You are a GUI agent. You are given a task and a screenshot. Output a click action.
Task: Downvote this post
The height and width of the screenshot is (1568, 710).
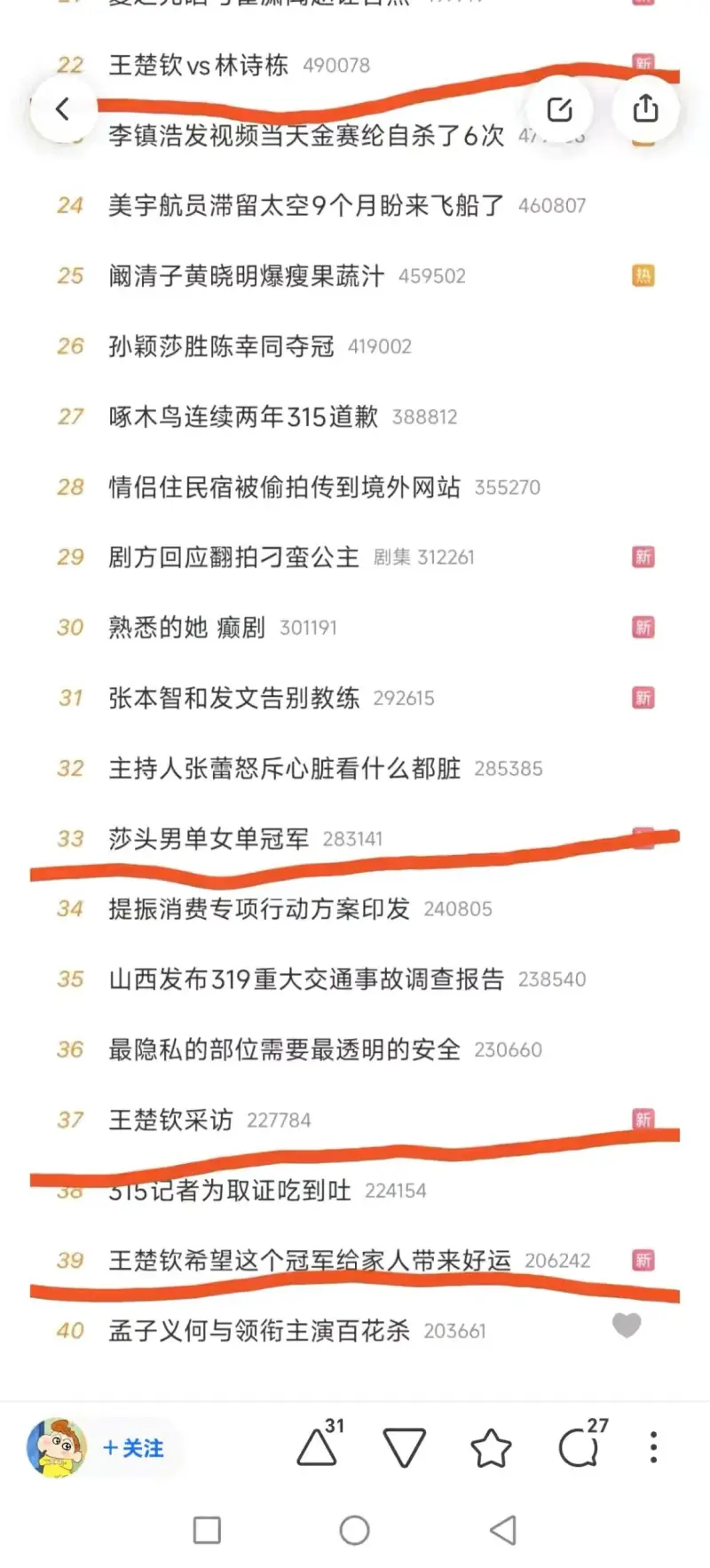[x=404, y=1448]
